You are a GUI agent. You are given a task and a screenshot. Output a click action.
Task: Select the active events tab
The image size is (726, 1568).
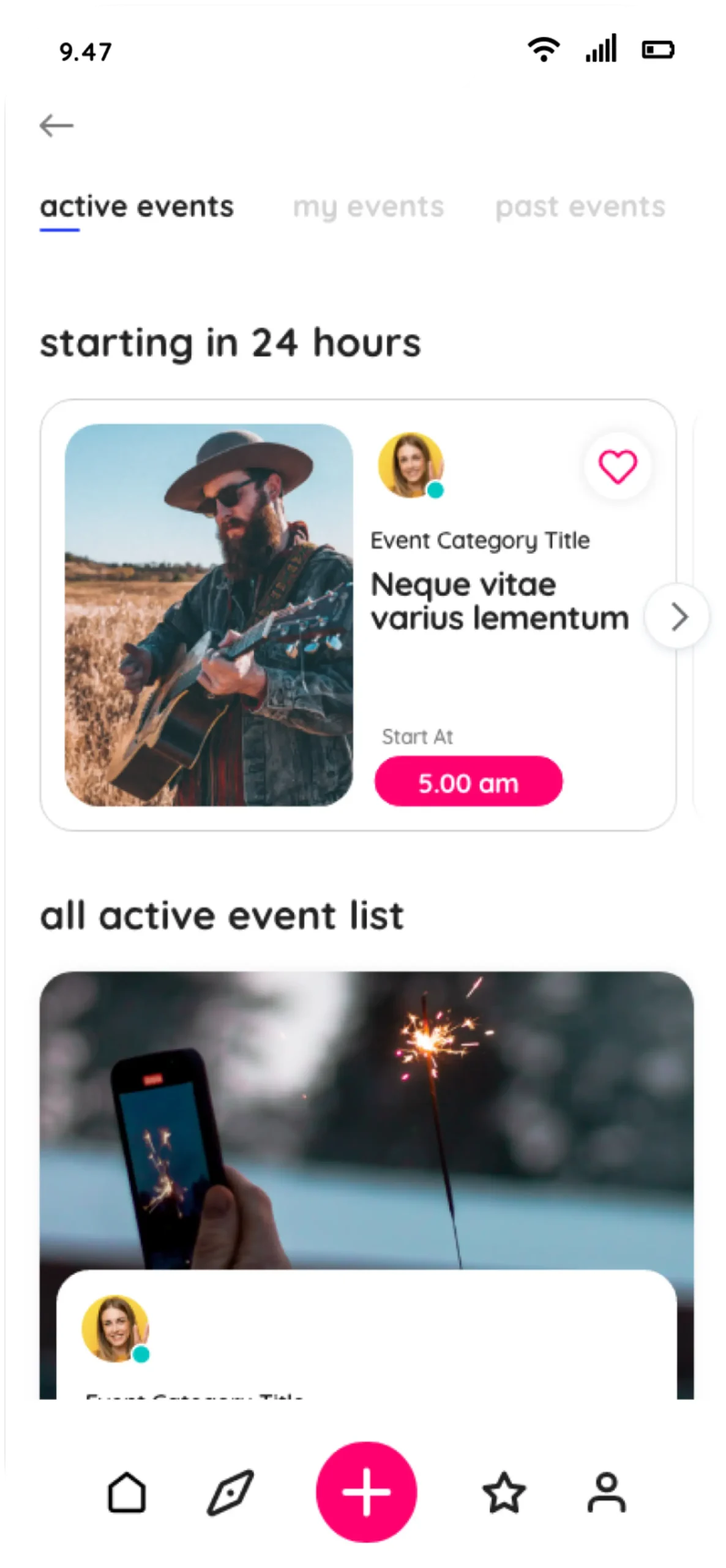pos(137,207)
